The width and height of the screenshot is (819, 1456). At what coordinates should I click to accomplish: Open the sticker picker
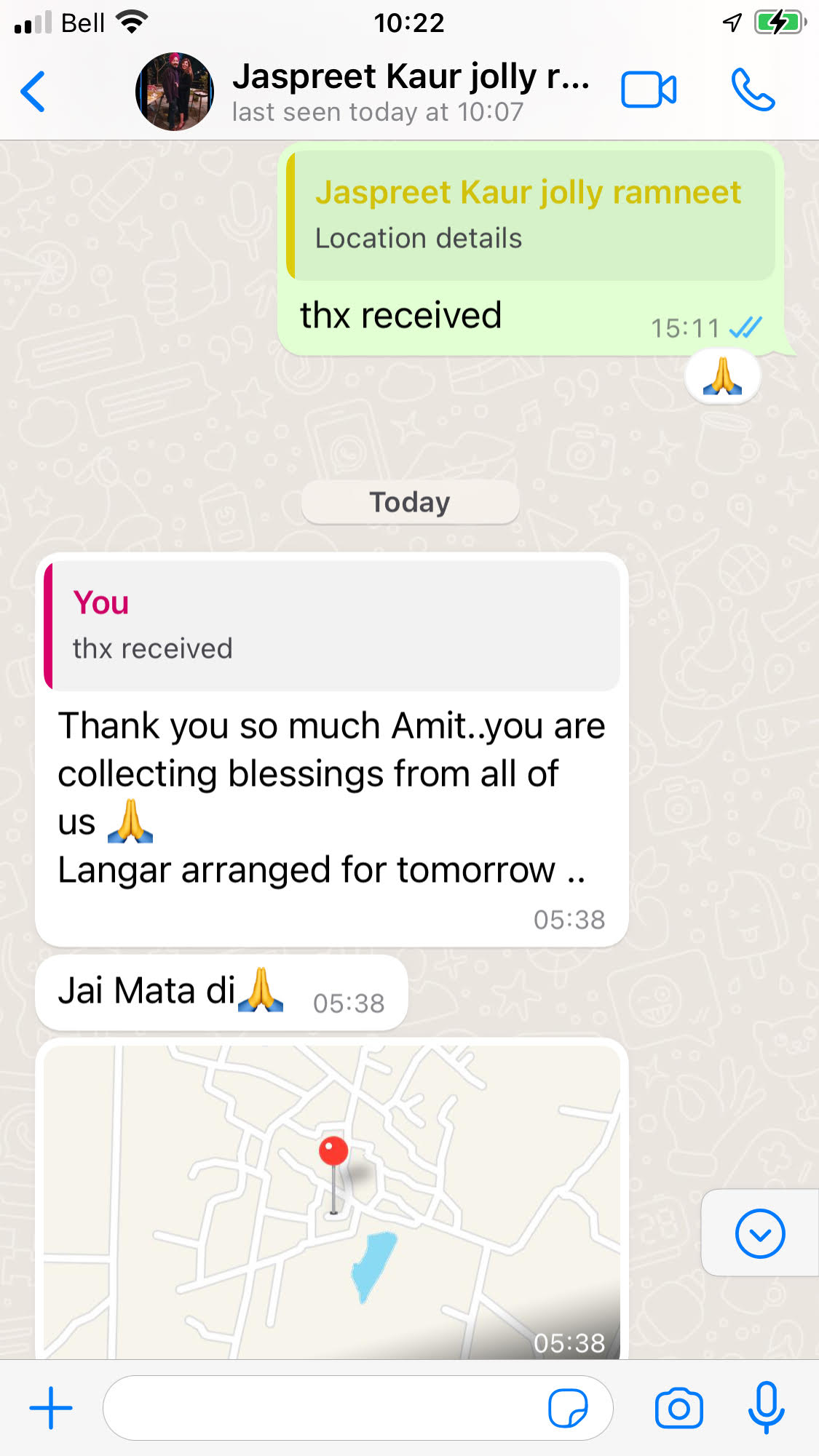pyautogui.click(x=568, y=1408)
